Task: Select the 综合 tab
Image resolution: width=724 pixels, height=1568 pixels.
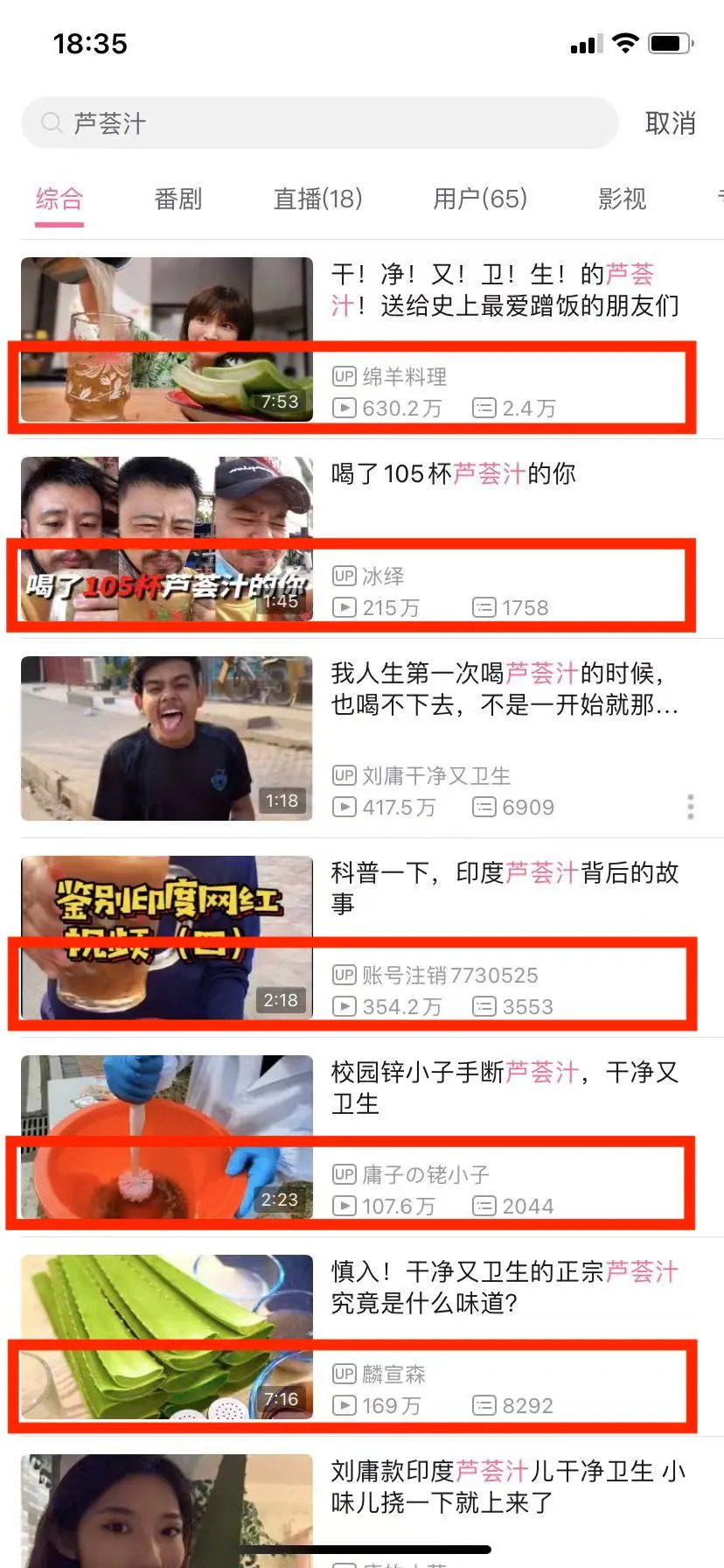Action: (59, 199)
